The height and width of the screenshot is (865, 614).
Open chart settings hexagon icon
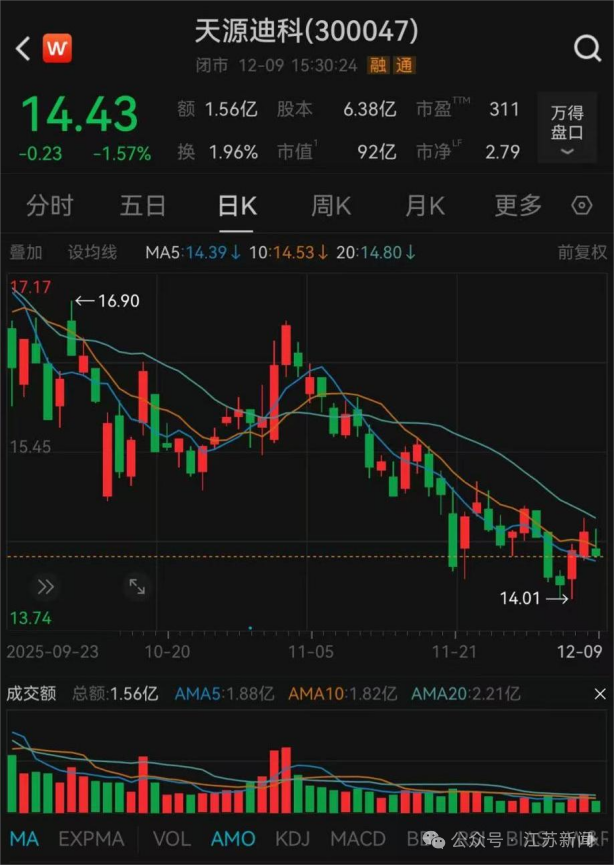(582, 206)
